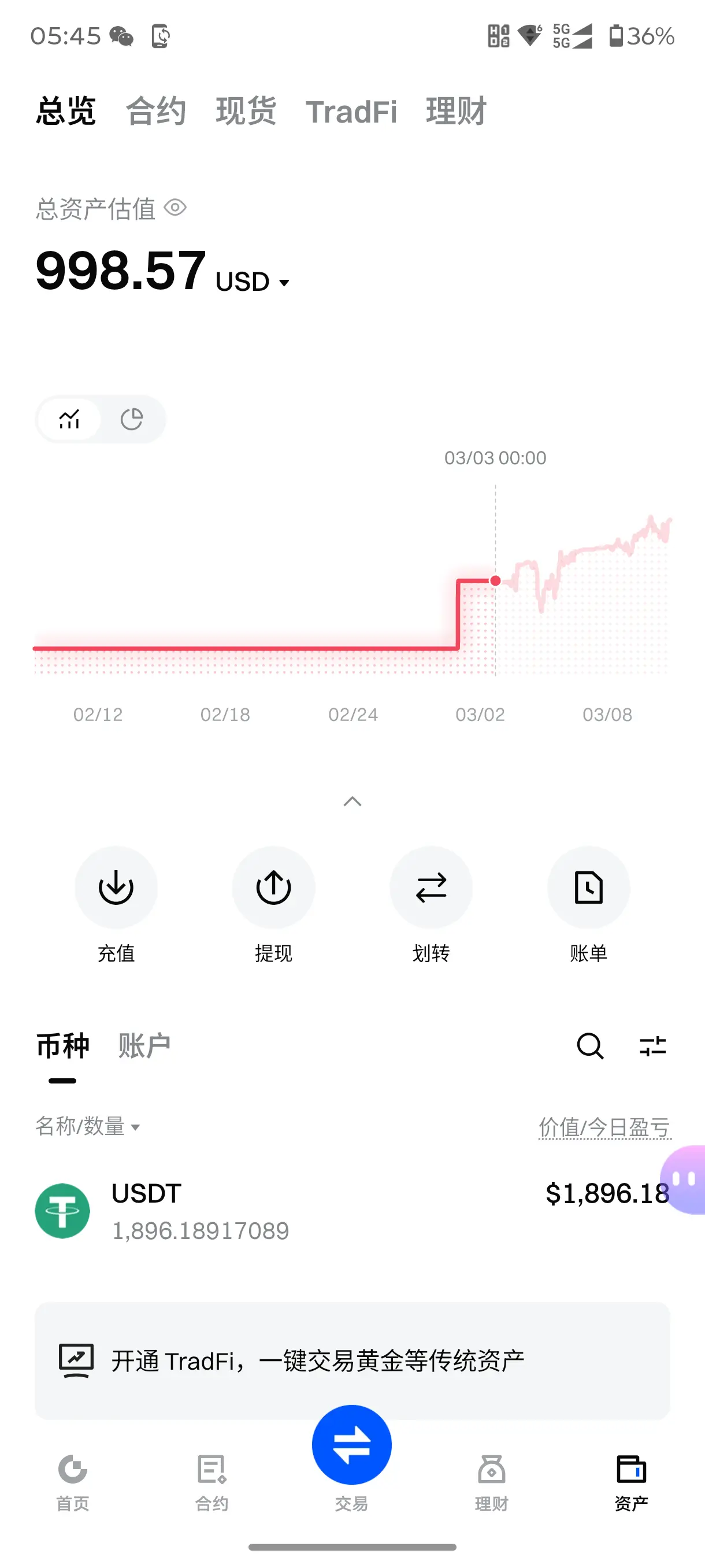
Task: Sort by 名称/数量 dropdown
Action: click(88, 1126)
